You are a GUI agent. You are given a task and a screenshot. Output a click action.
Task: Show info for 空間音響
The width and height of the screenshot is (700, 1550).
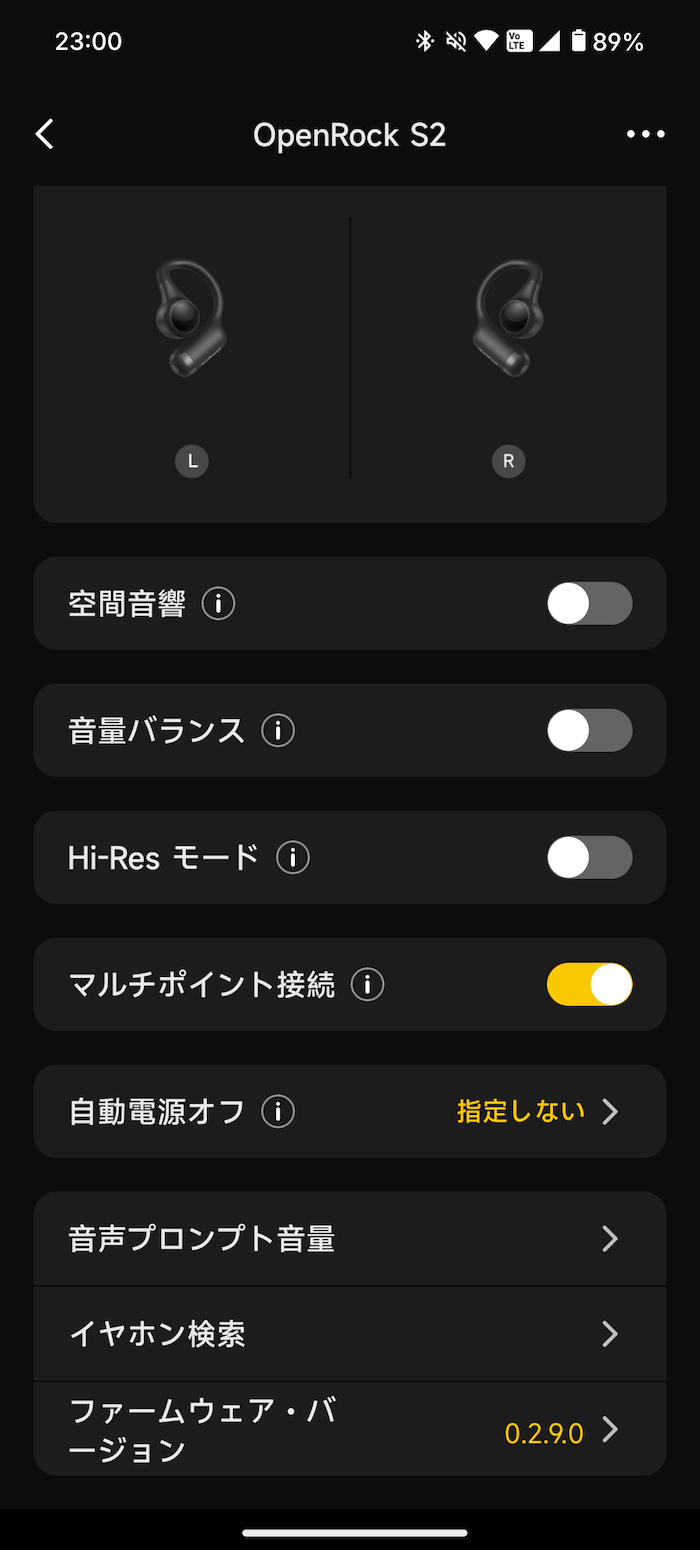click(x=218, y=604)
